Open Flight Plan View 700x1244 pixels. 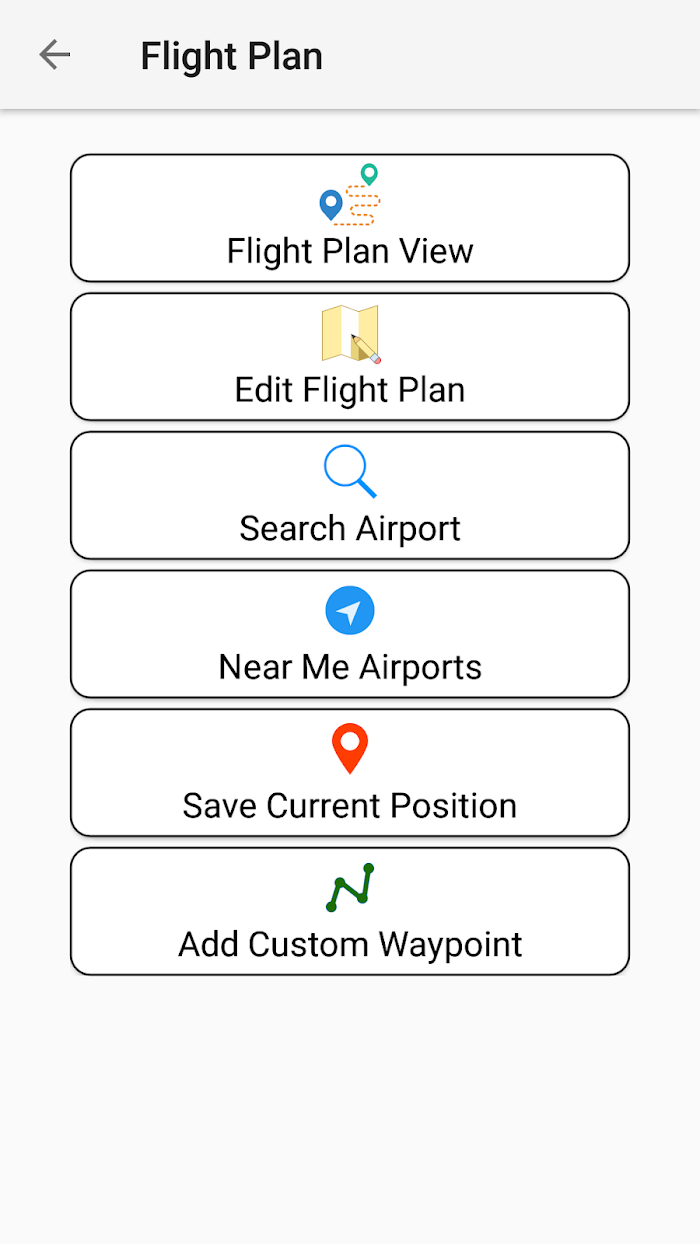350,218
